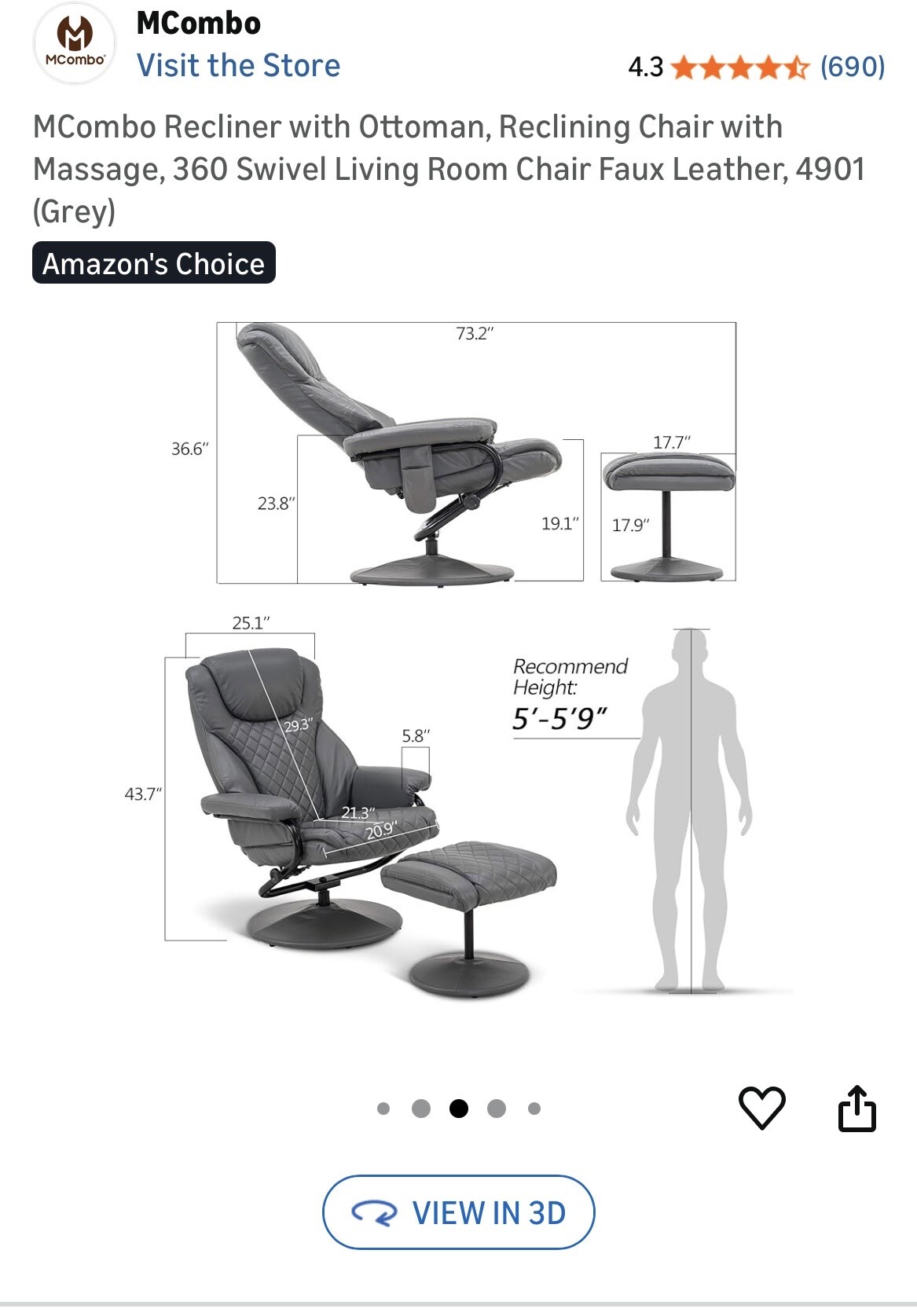Add recliner to wish list heart

(x=761, y=1108)
